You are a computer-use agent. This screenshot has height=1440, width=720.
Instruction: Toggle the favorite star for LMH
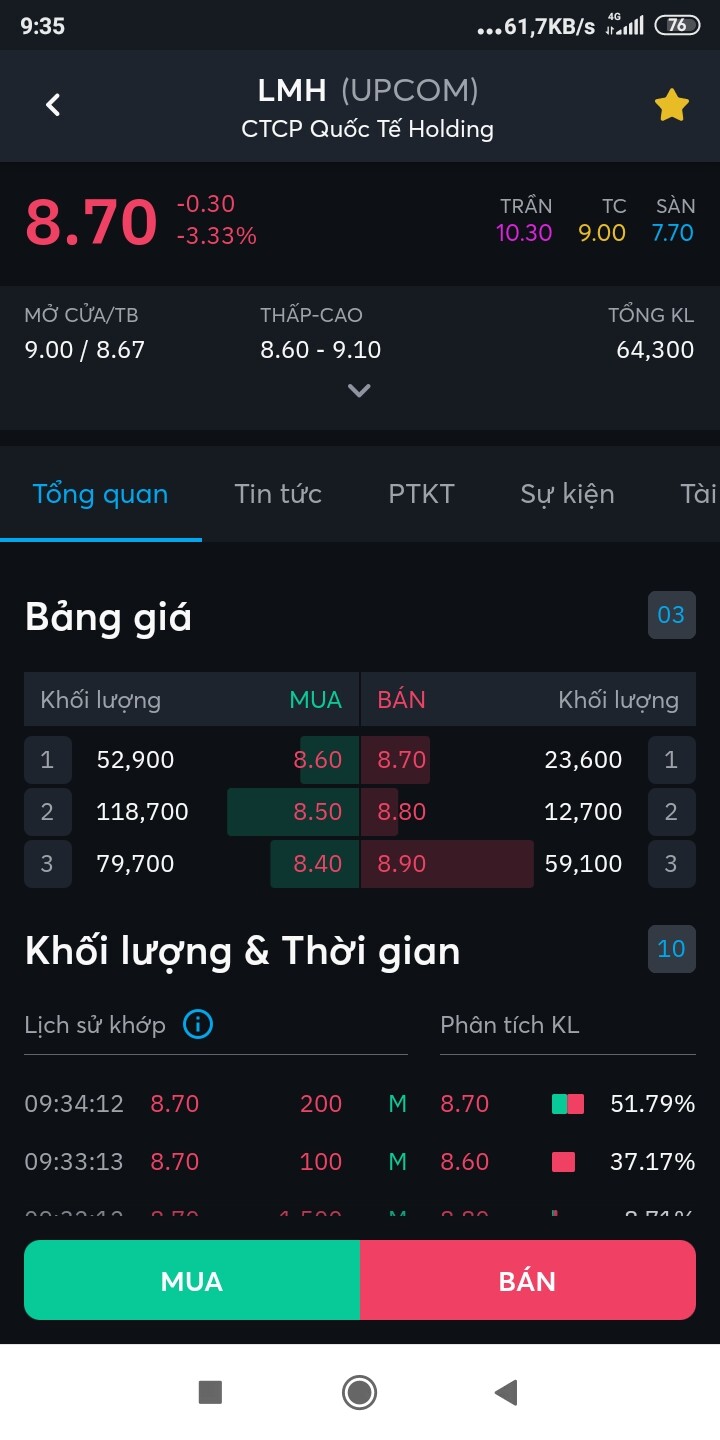tap(671, 105)
